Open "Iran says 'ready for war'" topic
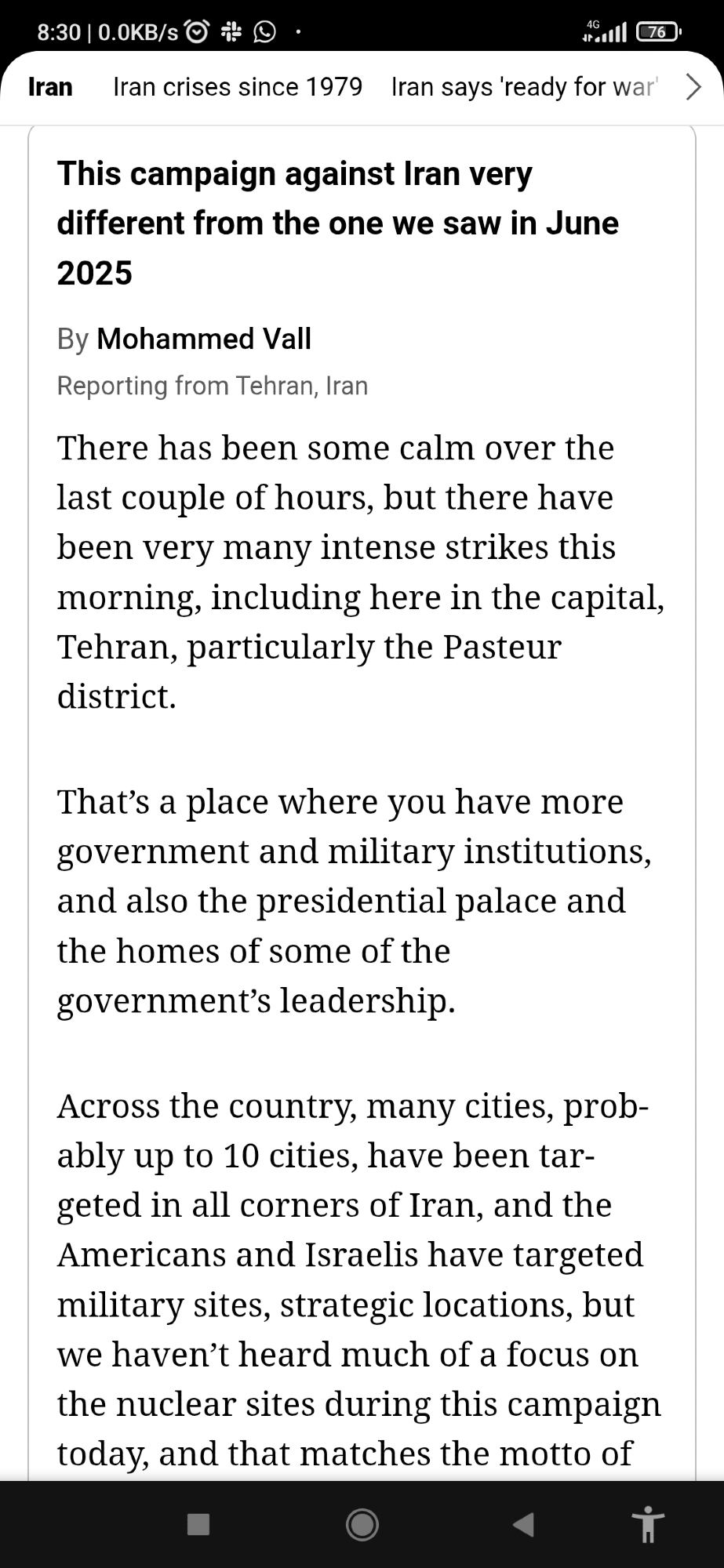The image size is (724, 1568). [524, 87]
